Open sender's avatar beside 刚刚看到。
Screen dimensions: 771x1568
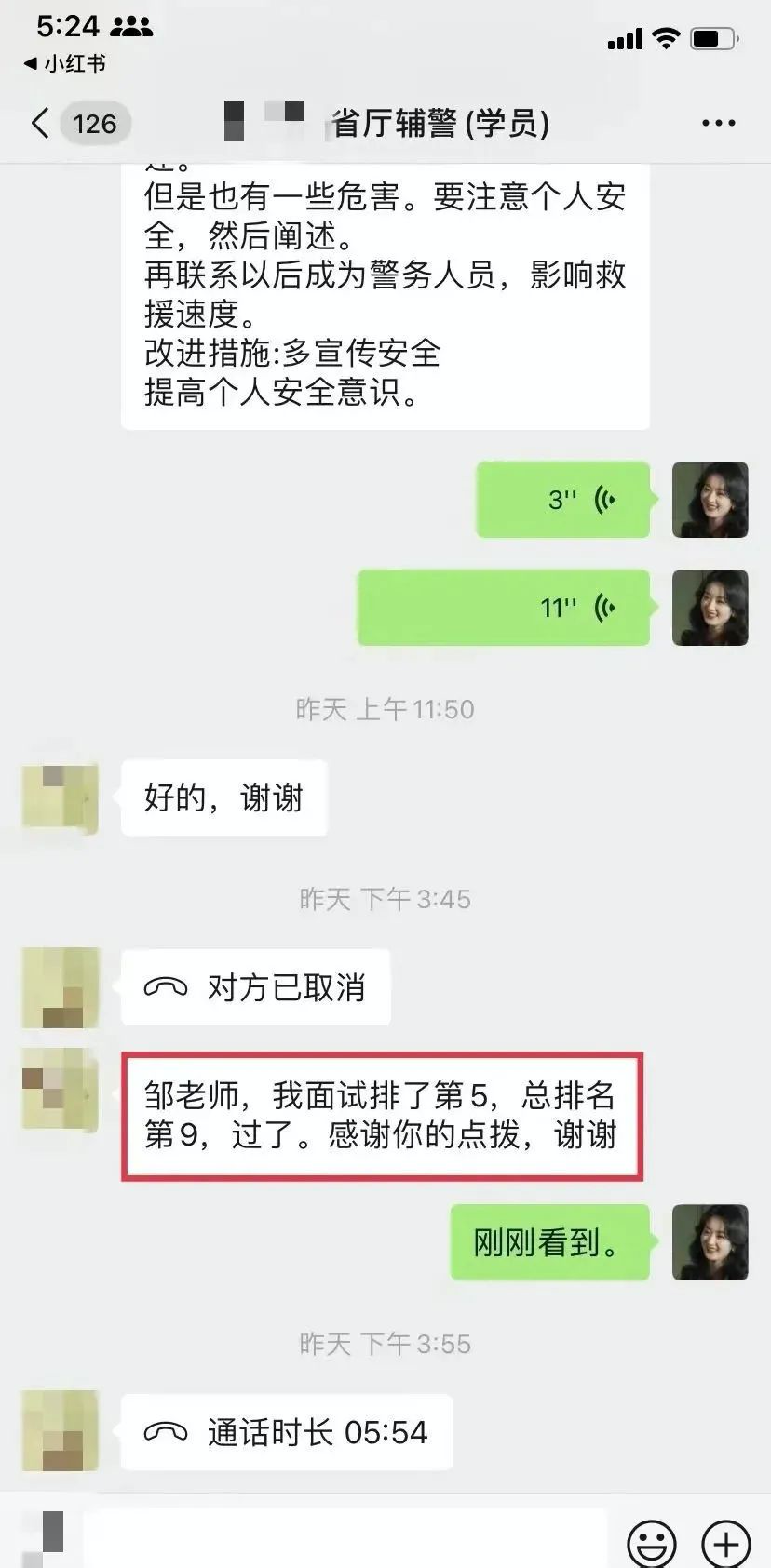(x=710, y=1242)
